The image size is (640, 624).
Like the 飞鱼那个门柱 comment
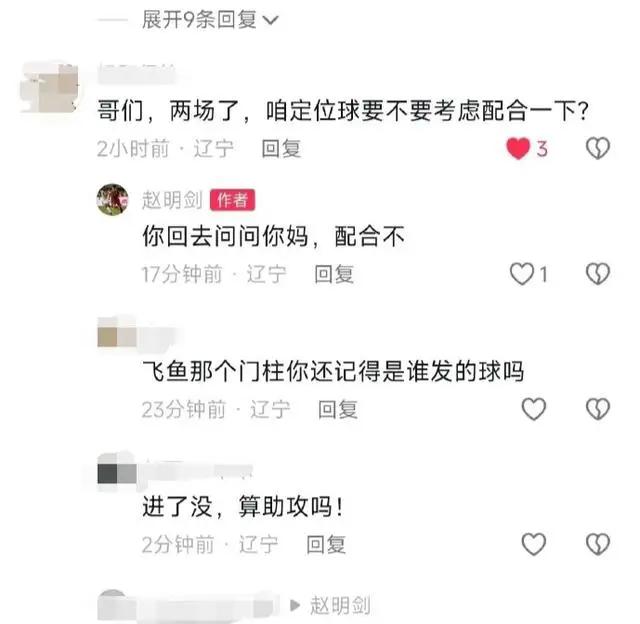point(535,408)
